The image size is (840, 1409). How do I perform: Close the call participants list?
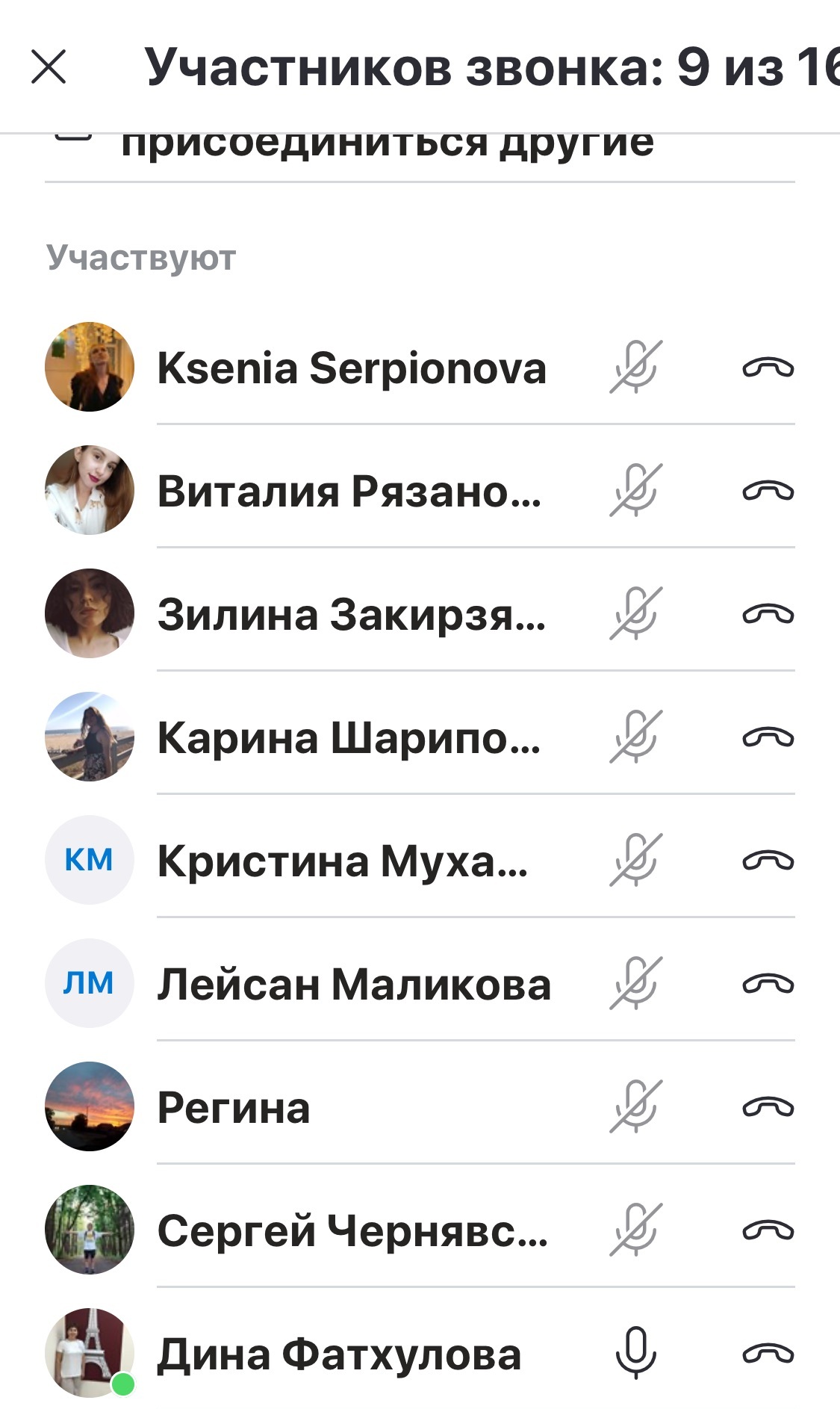click(x=49, y=67)
